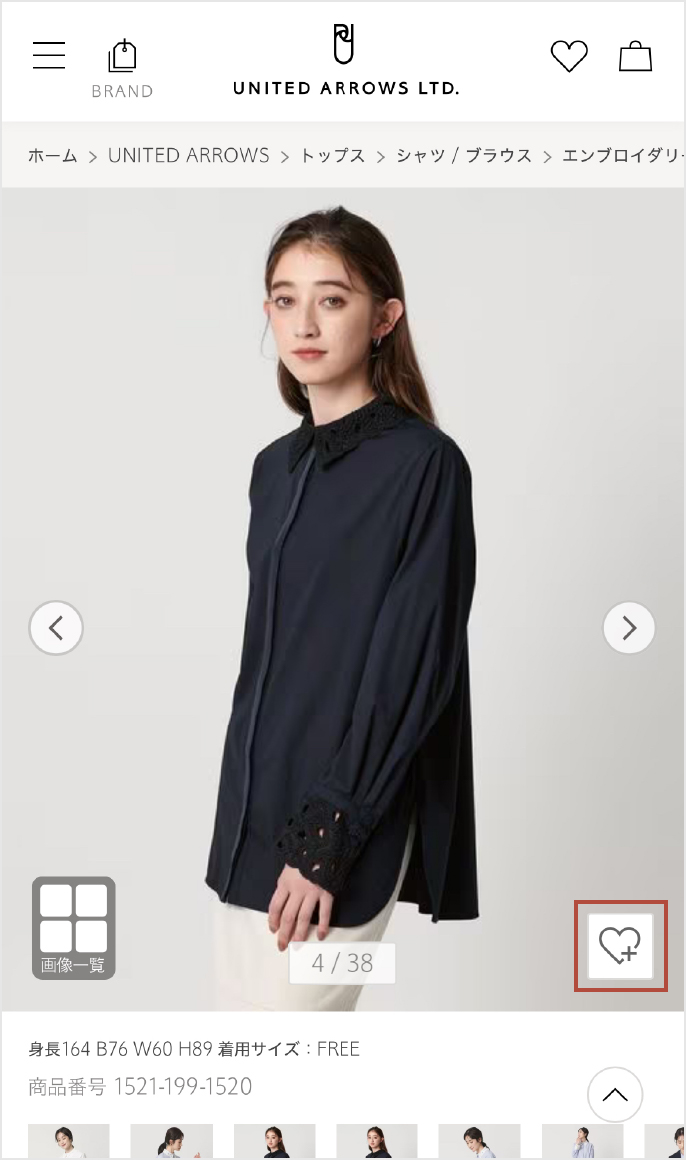Screen dimensions: 686x1160
Task: Add this blouse to favorites
Action: pyautogui.click(x=620, y=945)
